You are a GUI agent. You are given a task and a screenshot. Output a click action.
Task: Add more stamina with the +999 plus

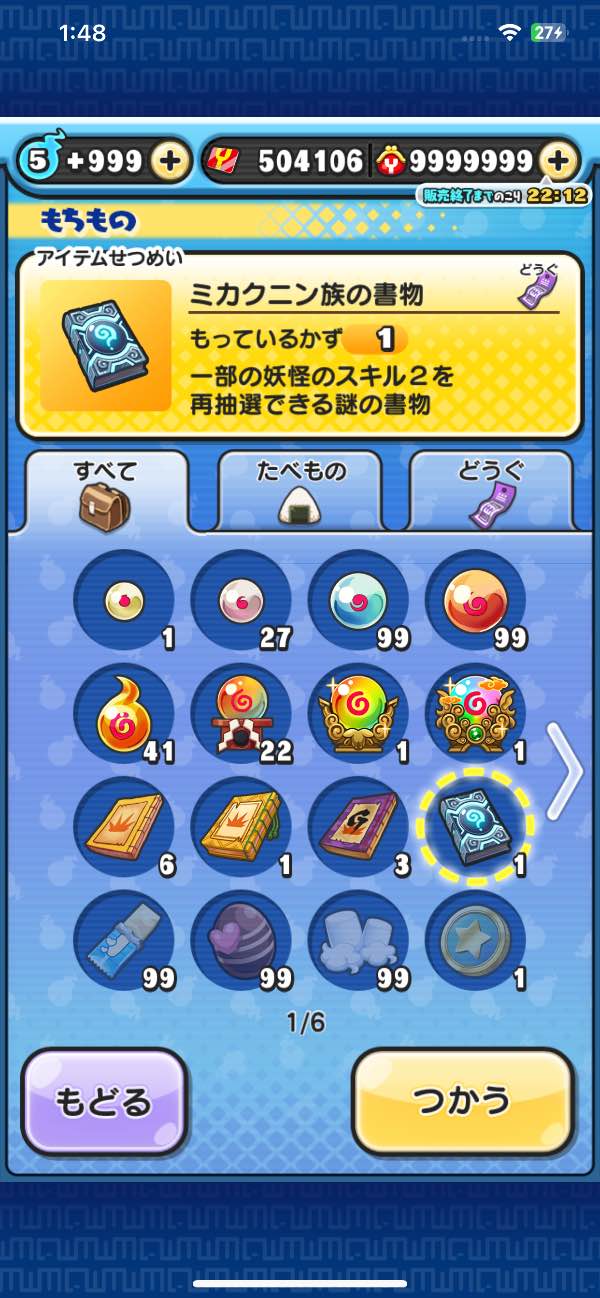pyautogui.click(x=172, y=161)
